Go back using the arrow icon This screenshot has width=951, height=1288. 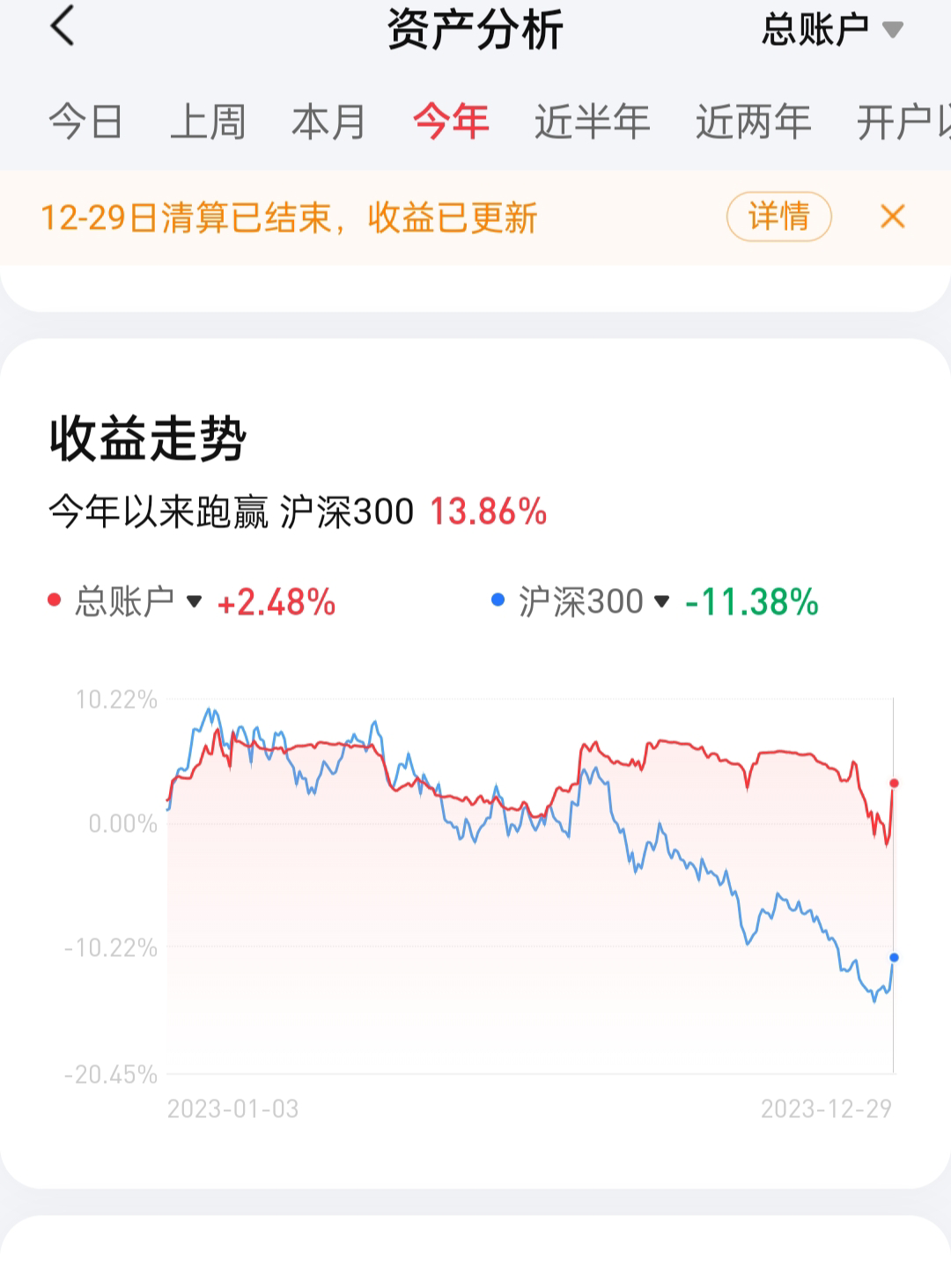click(x=63, y=26)
